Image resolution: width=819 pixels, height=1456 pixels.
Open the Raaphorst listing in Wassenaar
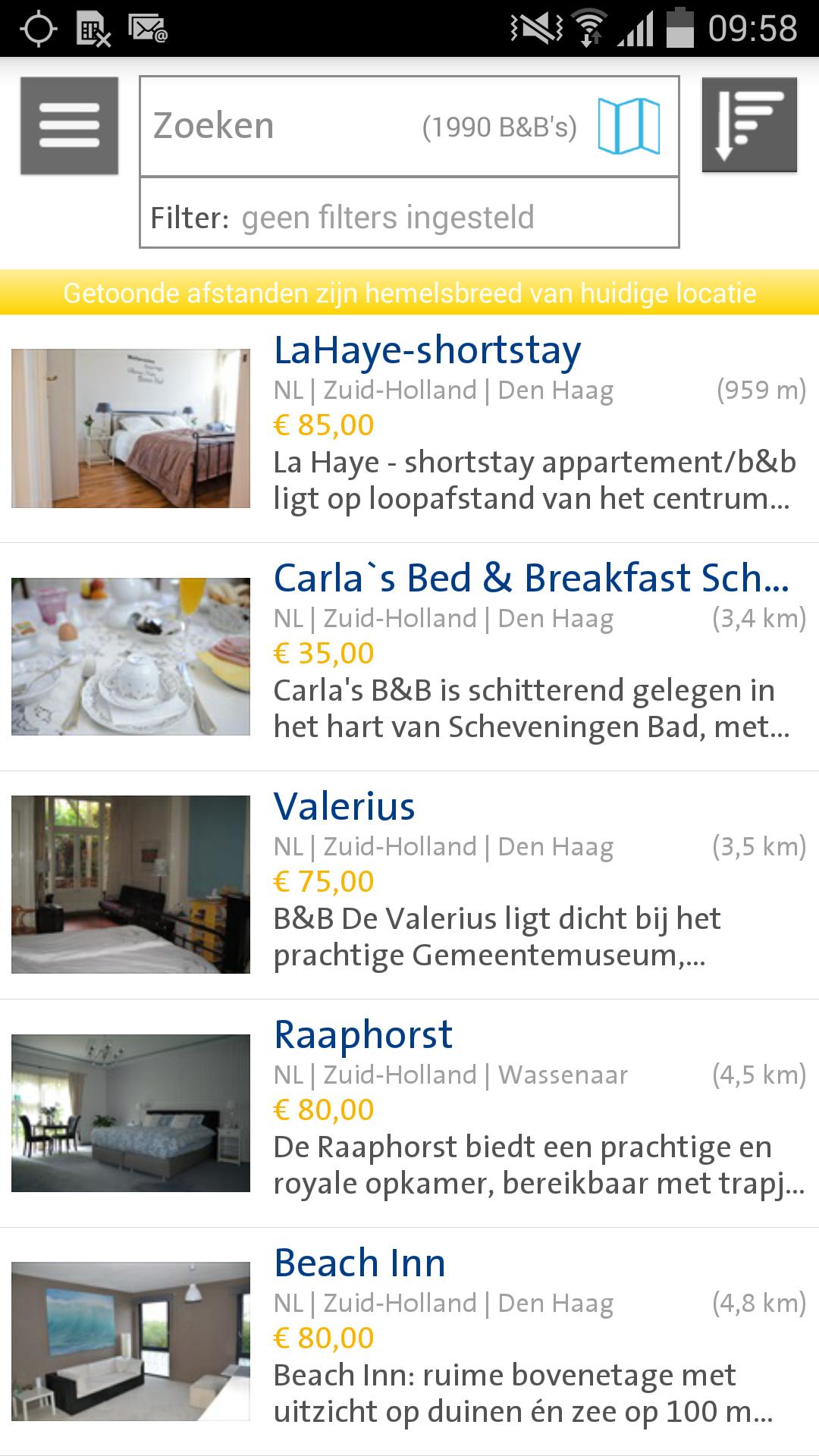click(363, 1032)
